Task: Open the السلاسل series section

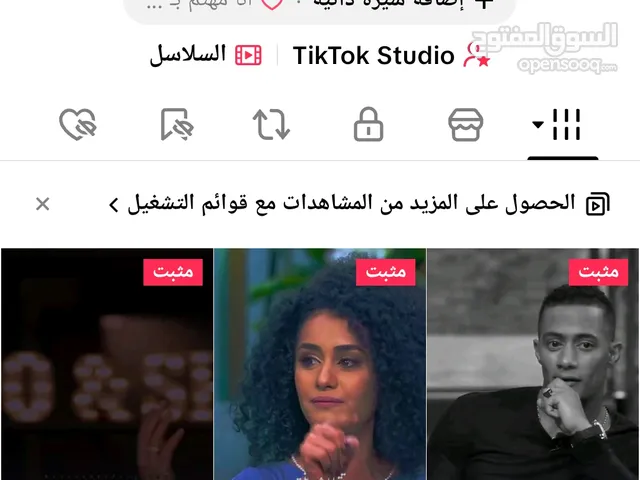Action: (205, 55)
